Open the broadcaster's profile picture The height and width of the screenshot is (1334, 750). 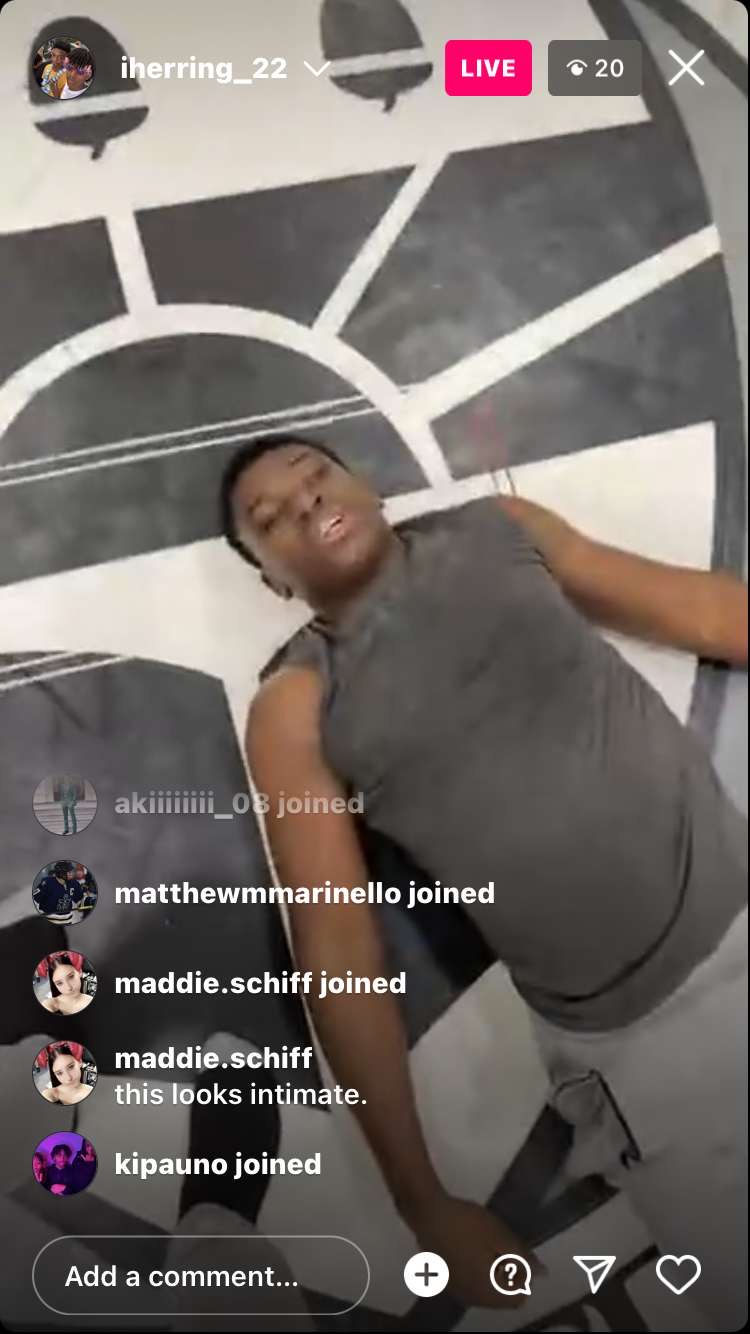64,68
